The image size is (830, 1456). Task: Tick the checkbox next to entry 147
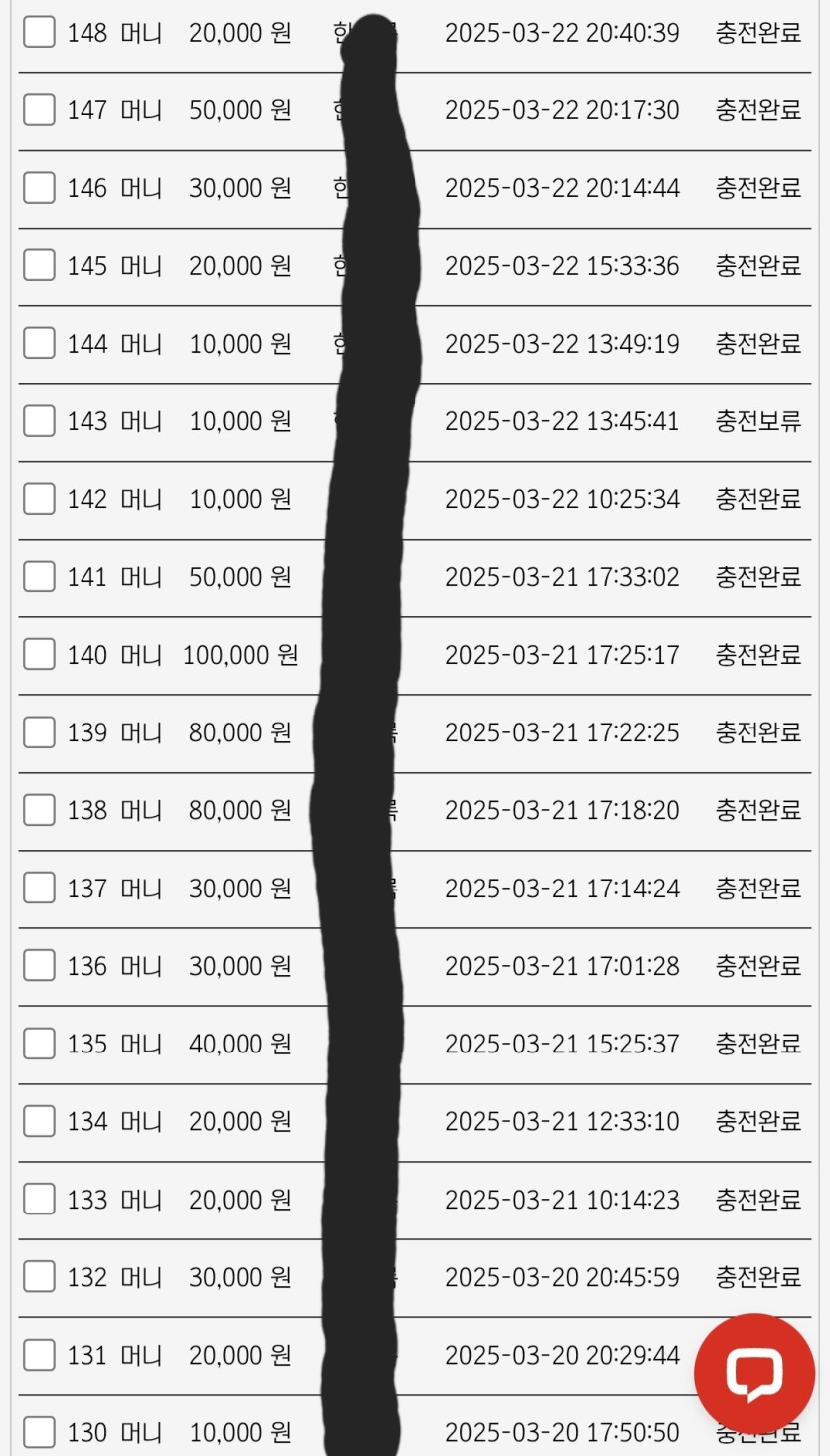(x=39, y=109)
